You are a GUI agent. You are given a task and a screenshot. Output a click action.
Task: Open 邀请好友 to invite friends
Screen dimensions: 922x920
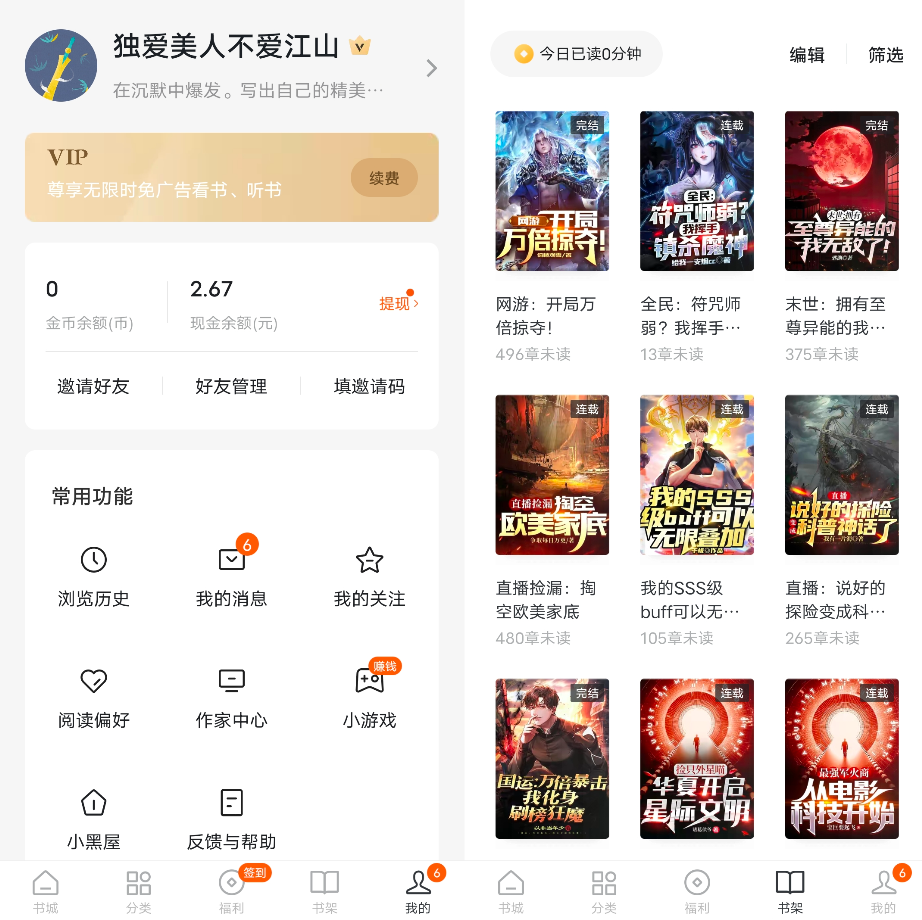point(93,386)
